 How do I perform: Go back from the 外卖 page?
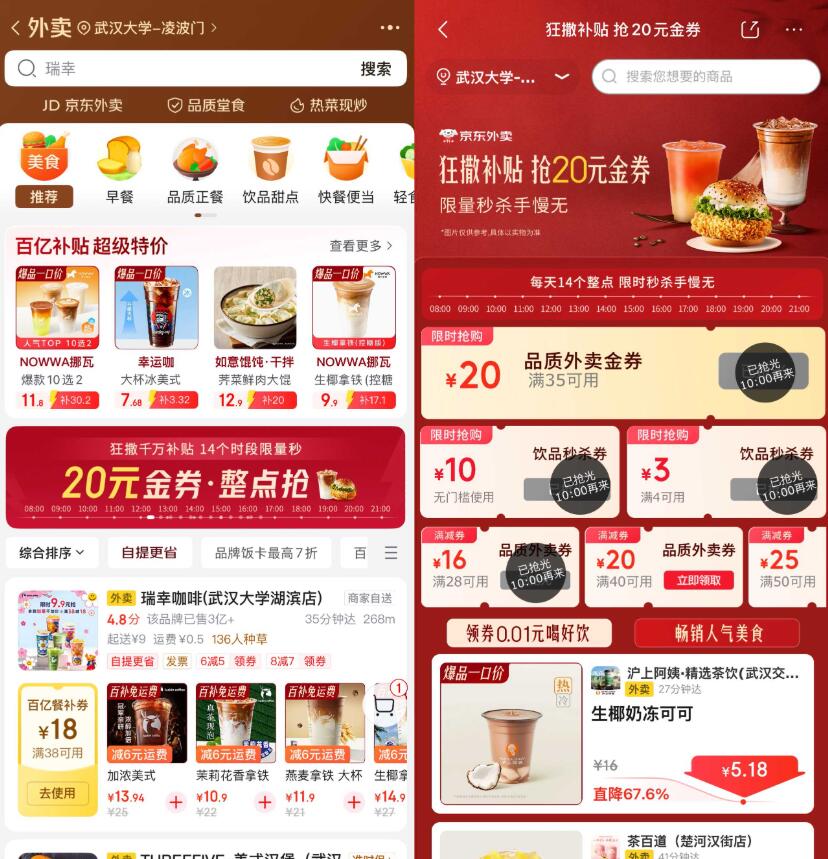pyautogui.click(x=15, y=28)
